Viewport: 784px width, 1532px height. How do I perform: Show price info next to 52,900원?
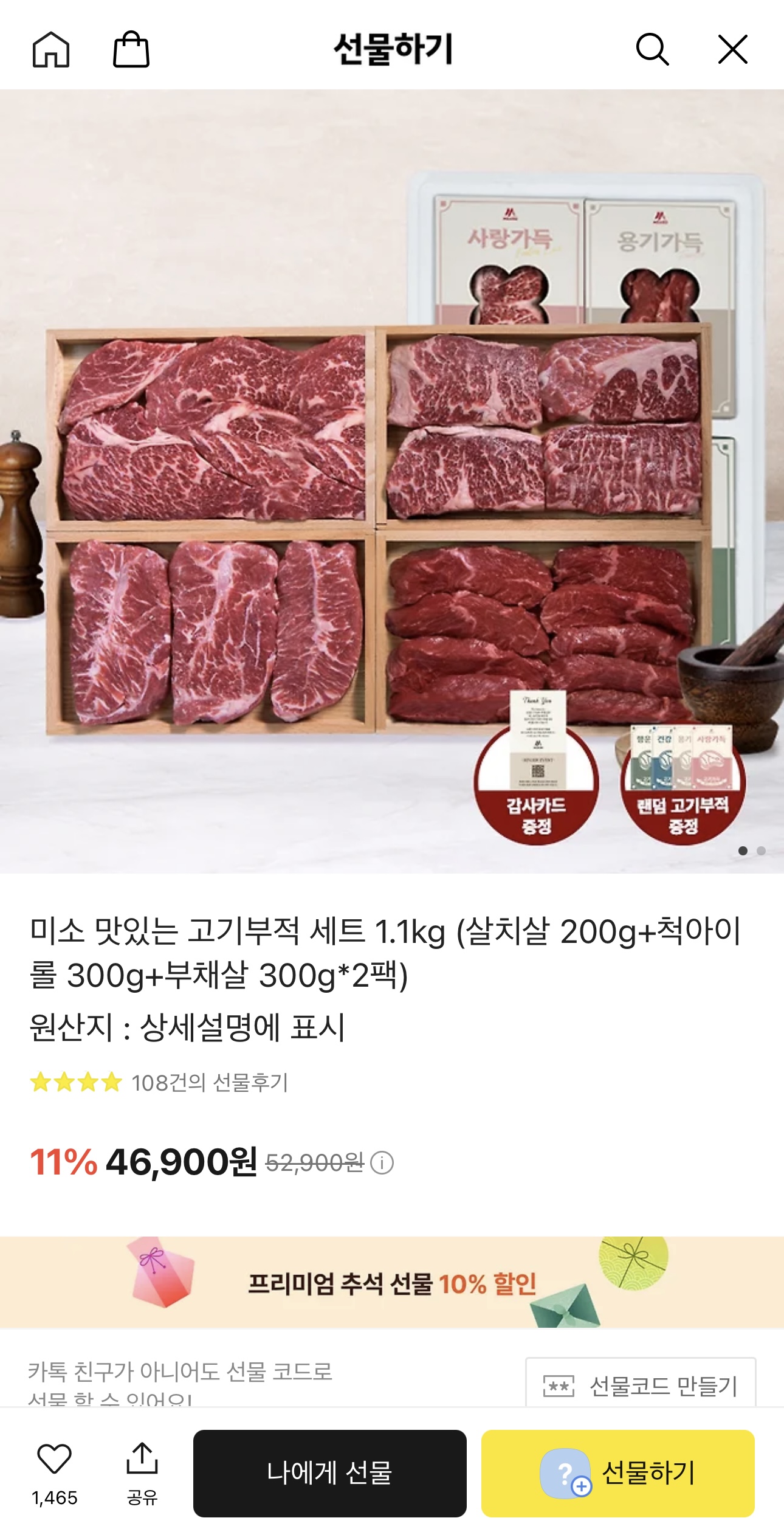(x=382, y=1163)
